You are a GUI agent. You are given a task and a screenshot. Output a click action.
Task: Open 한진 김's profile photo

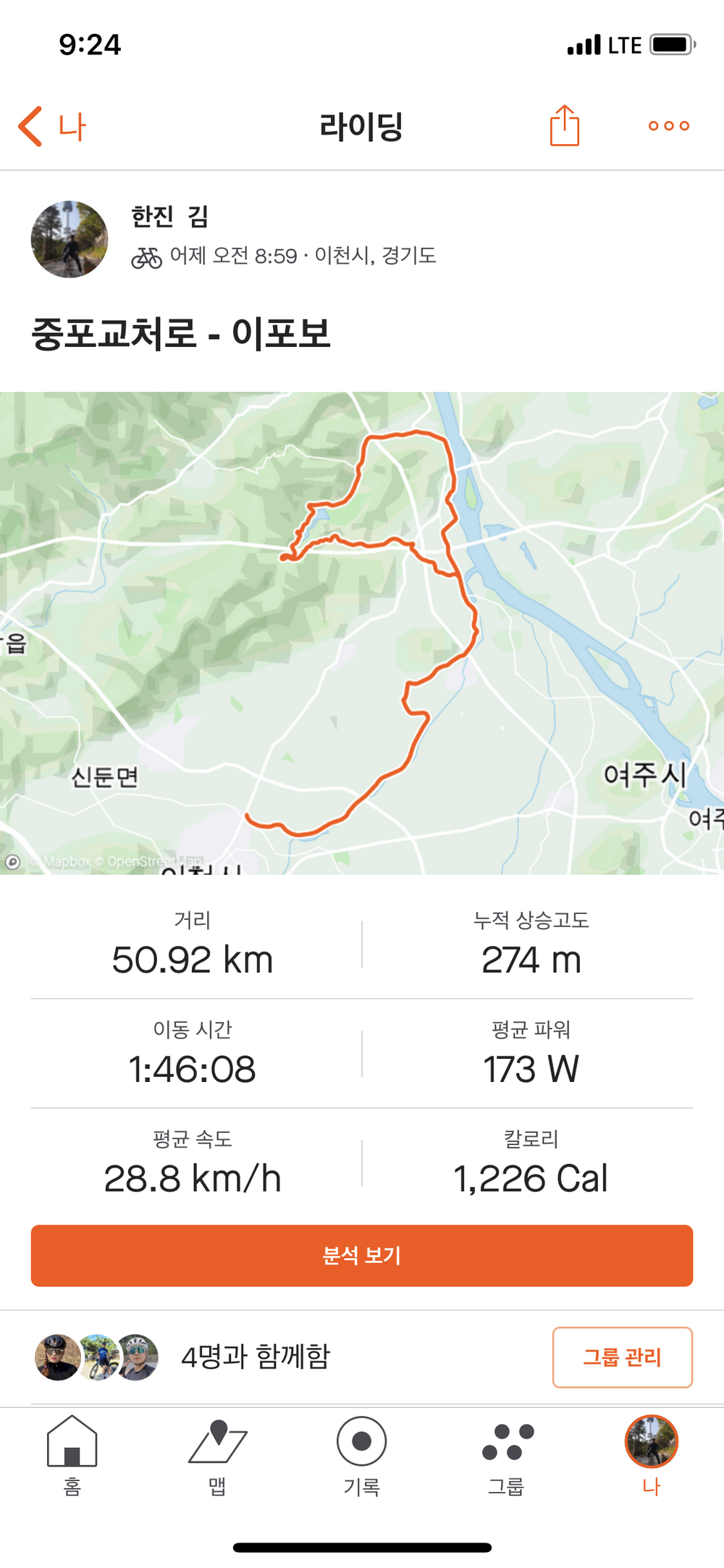pos(70,239)
